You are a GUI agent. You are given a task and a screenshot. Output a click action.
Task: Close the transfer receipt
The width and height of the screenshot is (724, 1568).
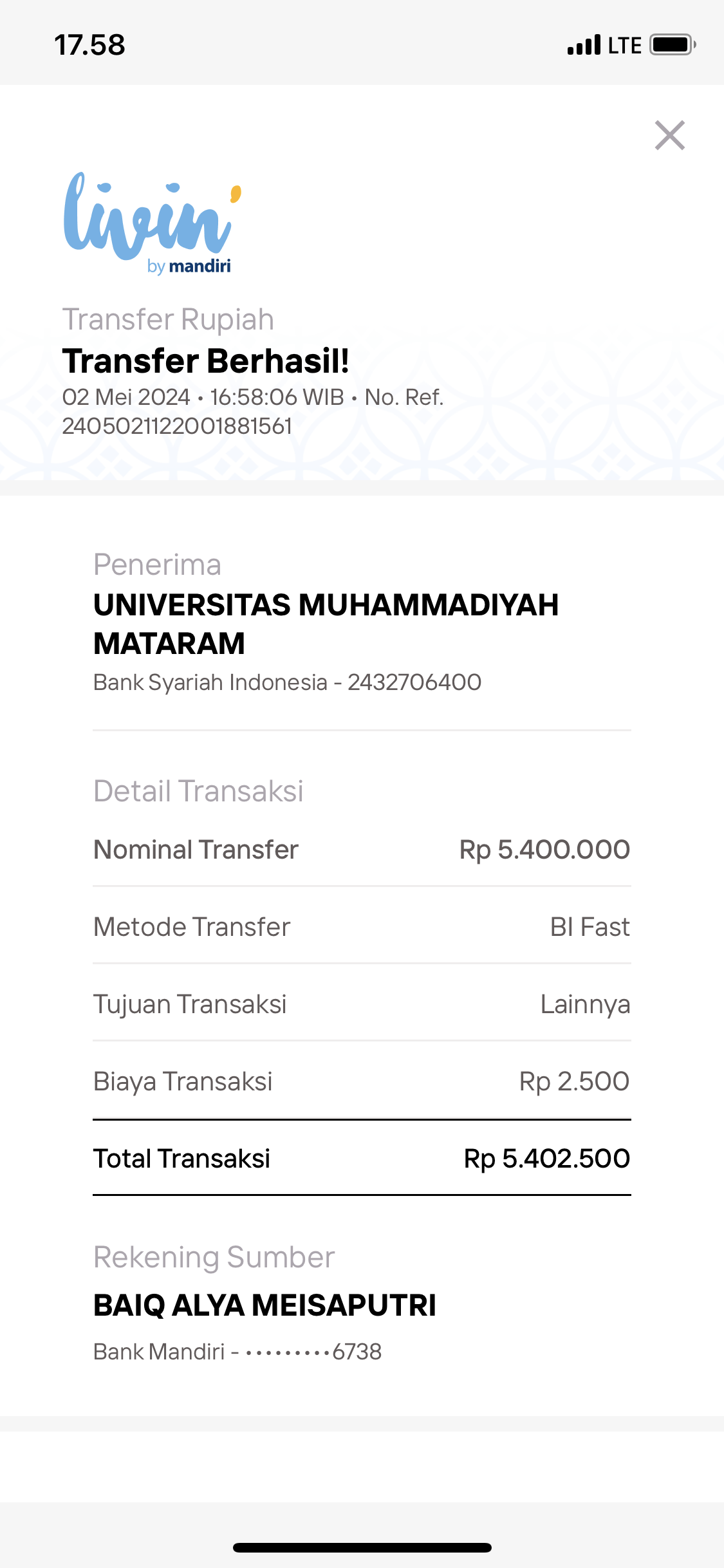pyautogui.click(x=669, y=135)
